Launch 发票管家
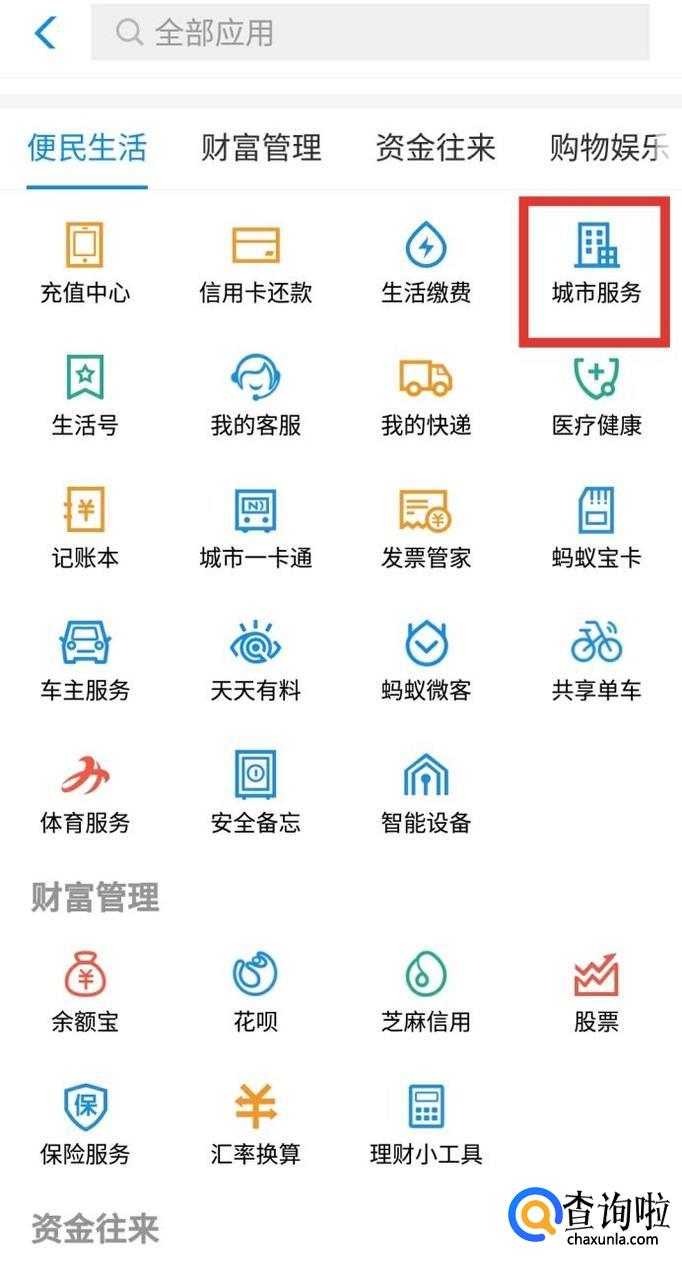682x1270 pixels. (x=426, y=530)
